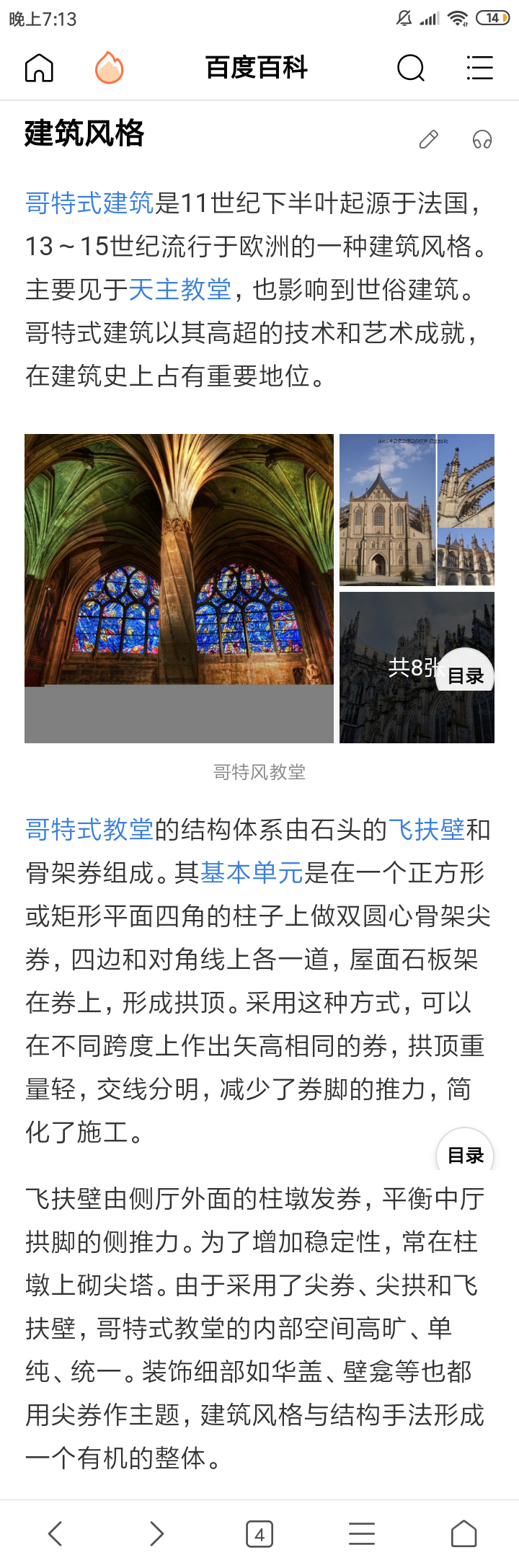Listen to the section via headphones icon
519x1568 pixels.
pyautogui.click(x=482, y=139)
